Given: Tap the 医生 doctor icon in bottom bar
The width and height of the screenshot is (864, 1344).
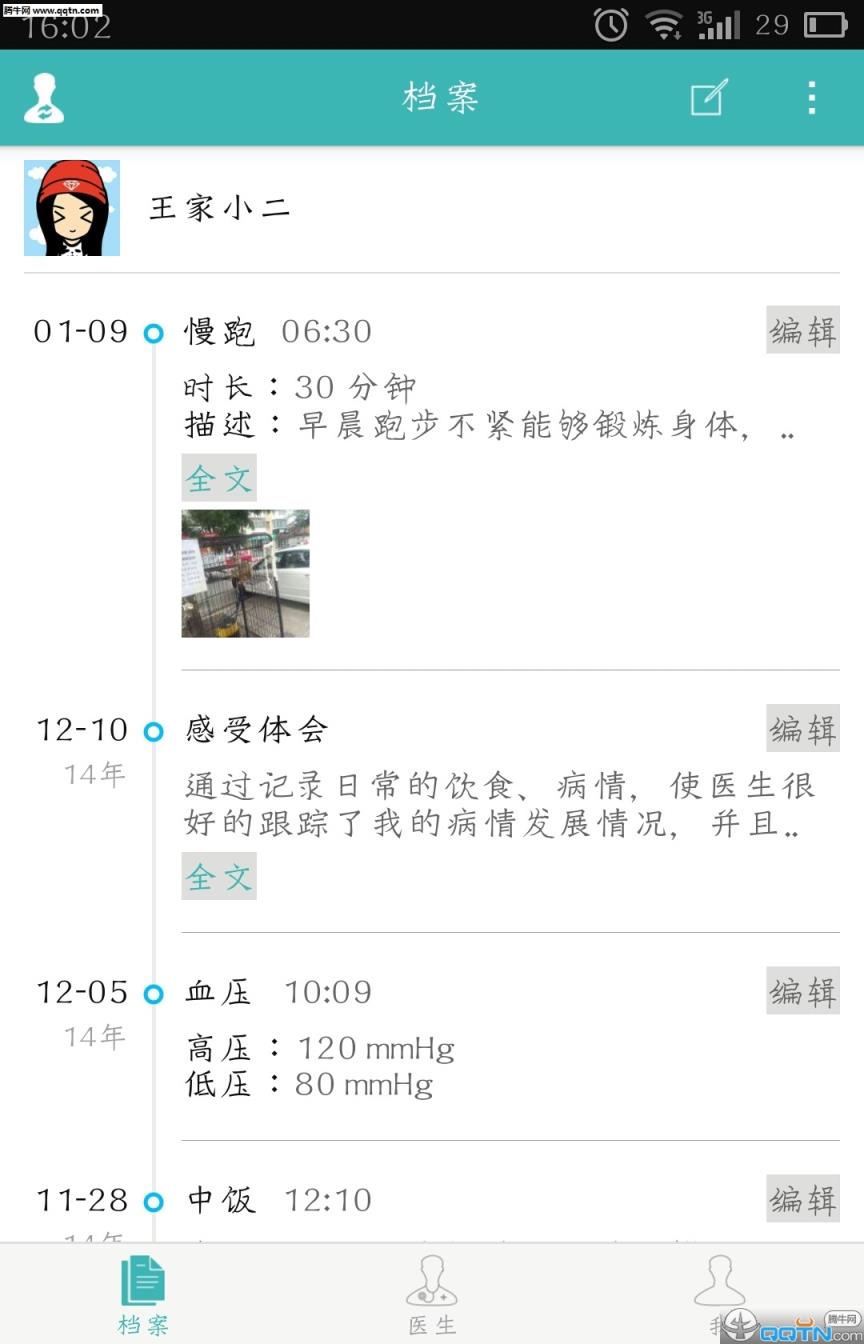Looking at the screenshot, I should point(432,1285).
